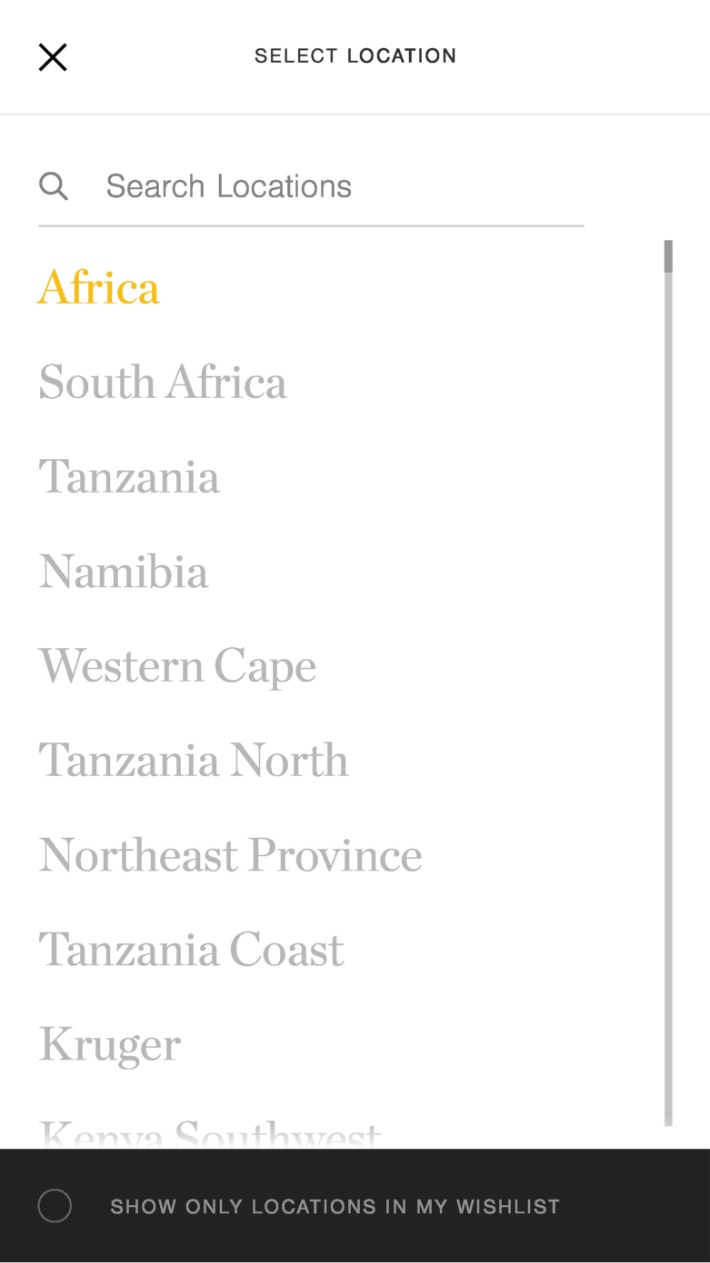This screenshot has width=710, height=1263.
Task: Open Tanzania North location
Action: 194,761
